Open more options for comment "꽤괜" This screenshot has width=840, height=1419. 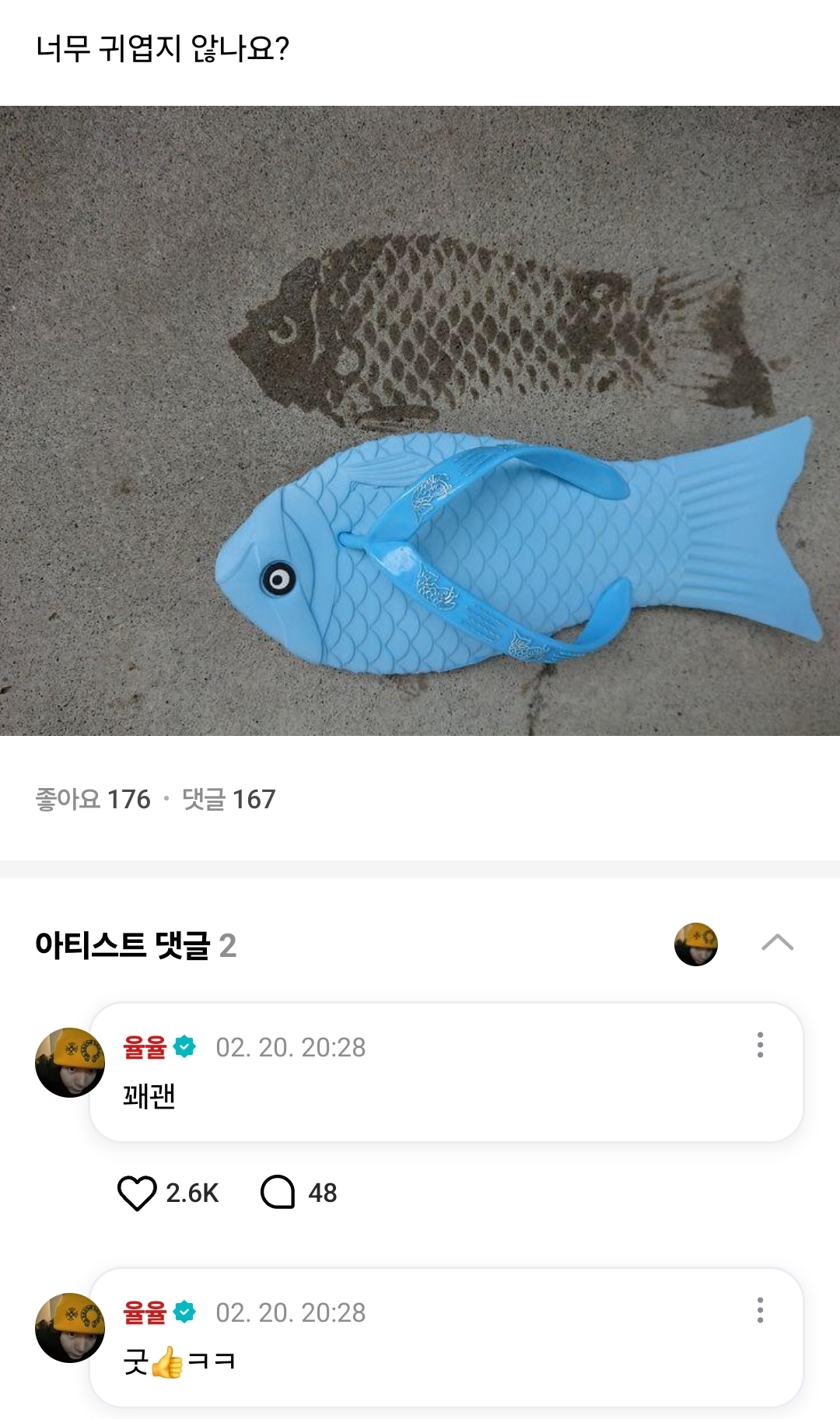760,1045
